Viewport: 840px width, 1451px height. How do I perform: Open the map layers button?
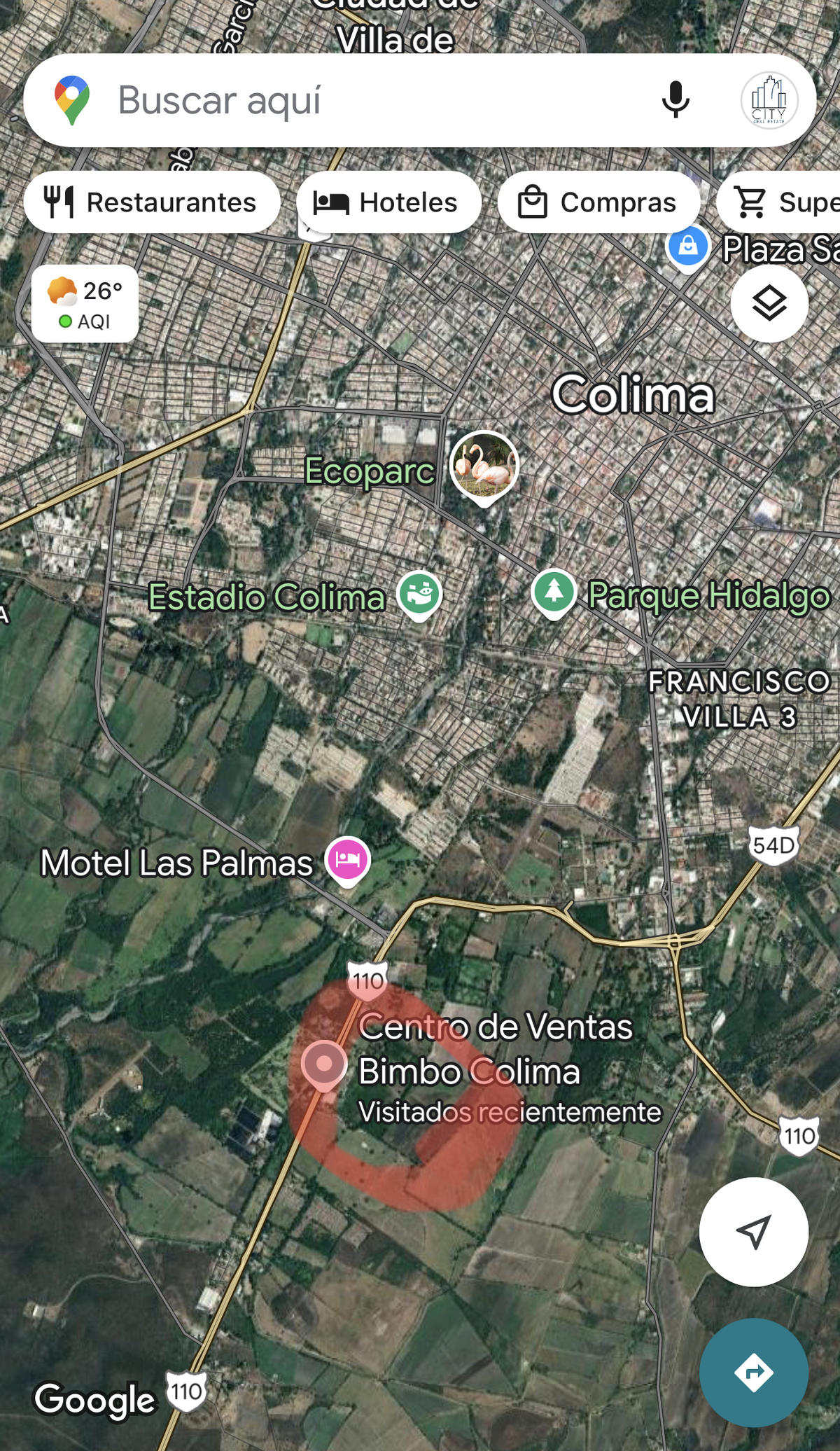(769, 303)
